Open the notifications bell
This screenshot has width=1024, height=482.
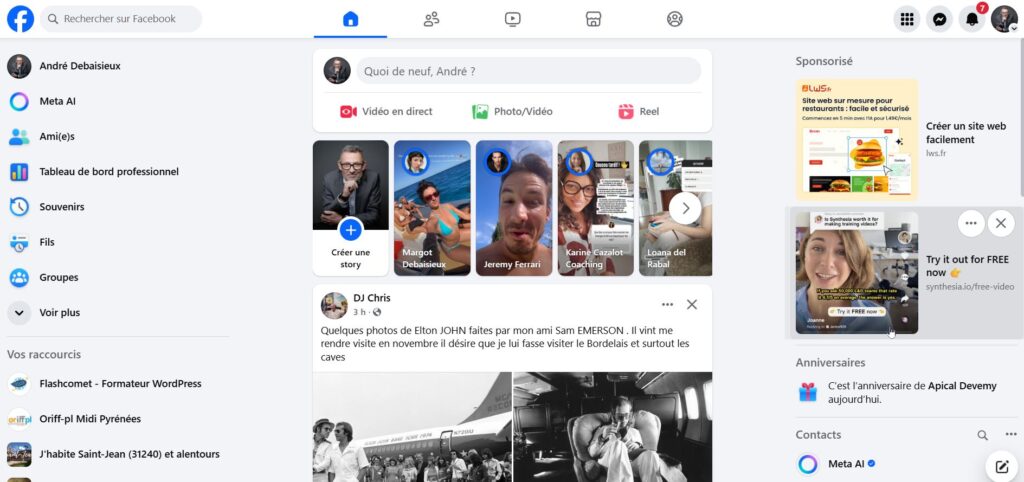pyautogui.click(x=972, y=19)
